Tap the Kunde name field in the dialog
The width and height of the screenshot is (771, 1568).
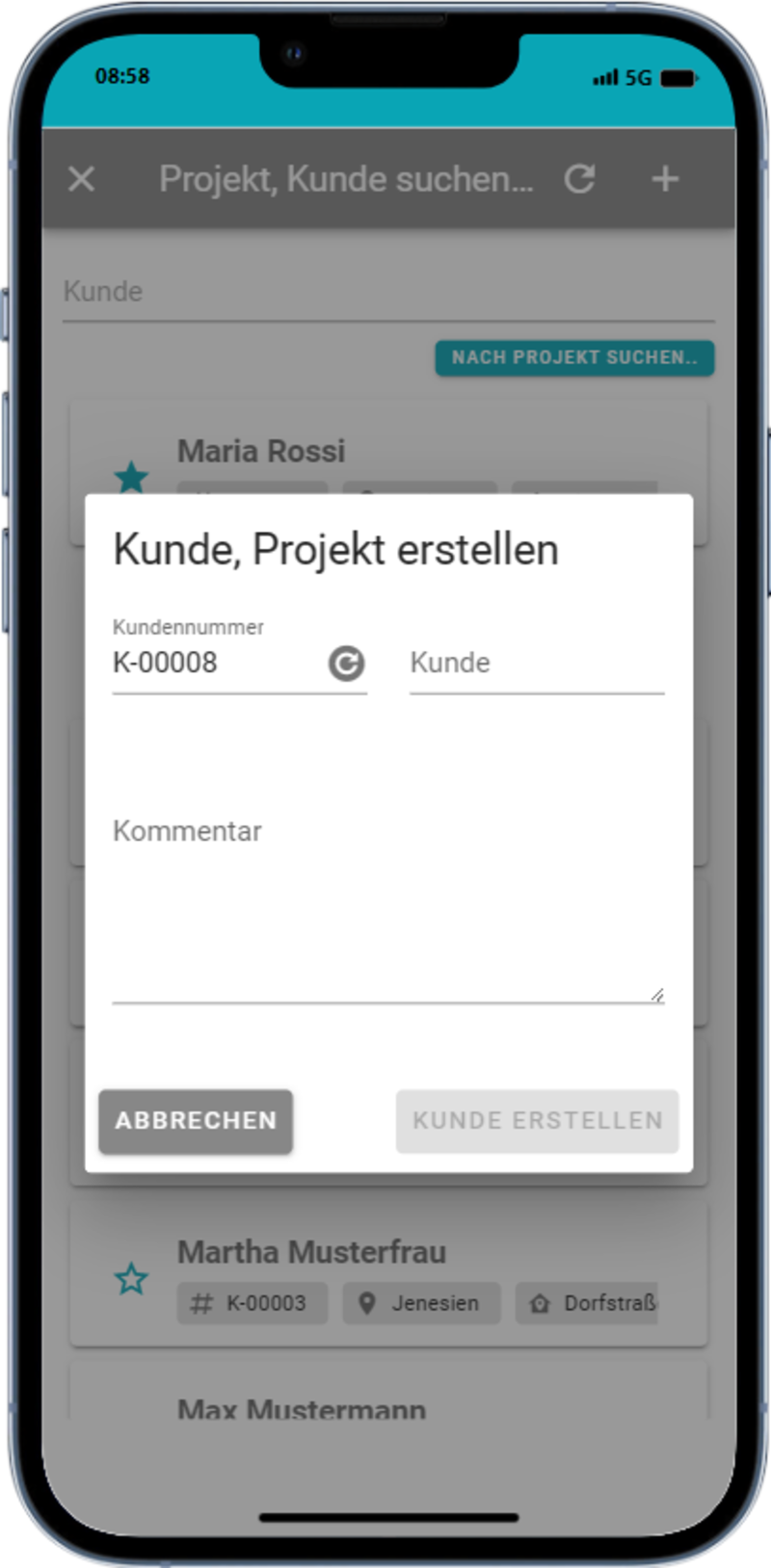coord(536,664)
